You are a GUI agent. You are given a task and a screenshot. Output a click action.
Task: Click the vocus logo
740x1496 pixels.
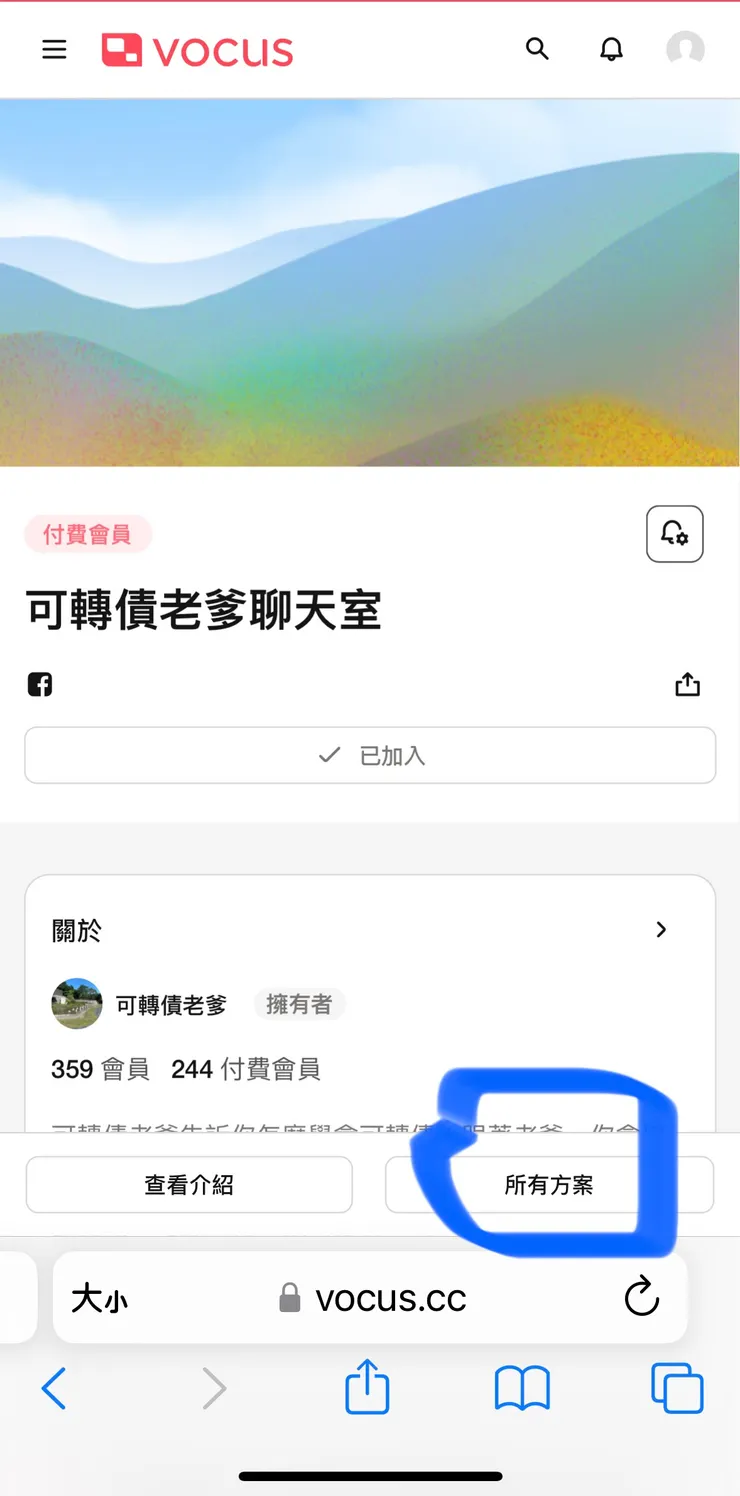[x=196, y=50]
